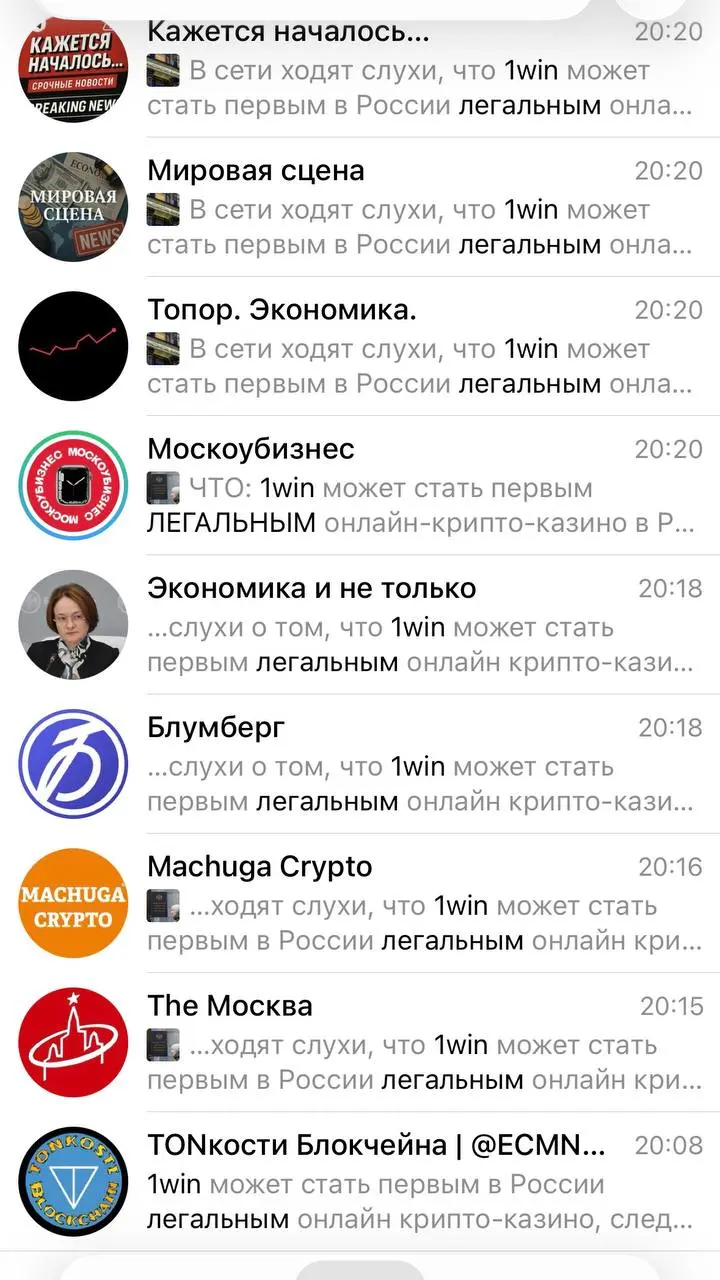
Task: Select the 'Мировая сцена' newspaper avatar
Action: 72,207
